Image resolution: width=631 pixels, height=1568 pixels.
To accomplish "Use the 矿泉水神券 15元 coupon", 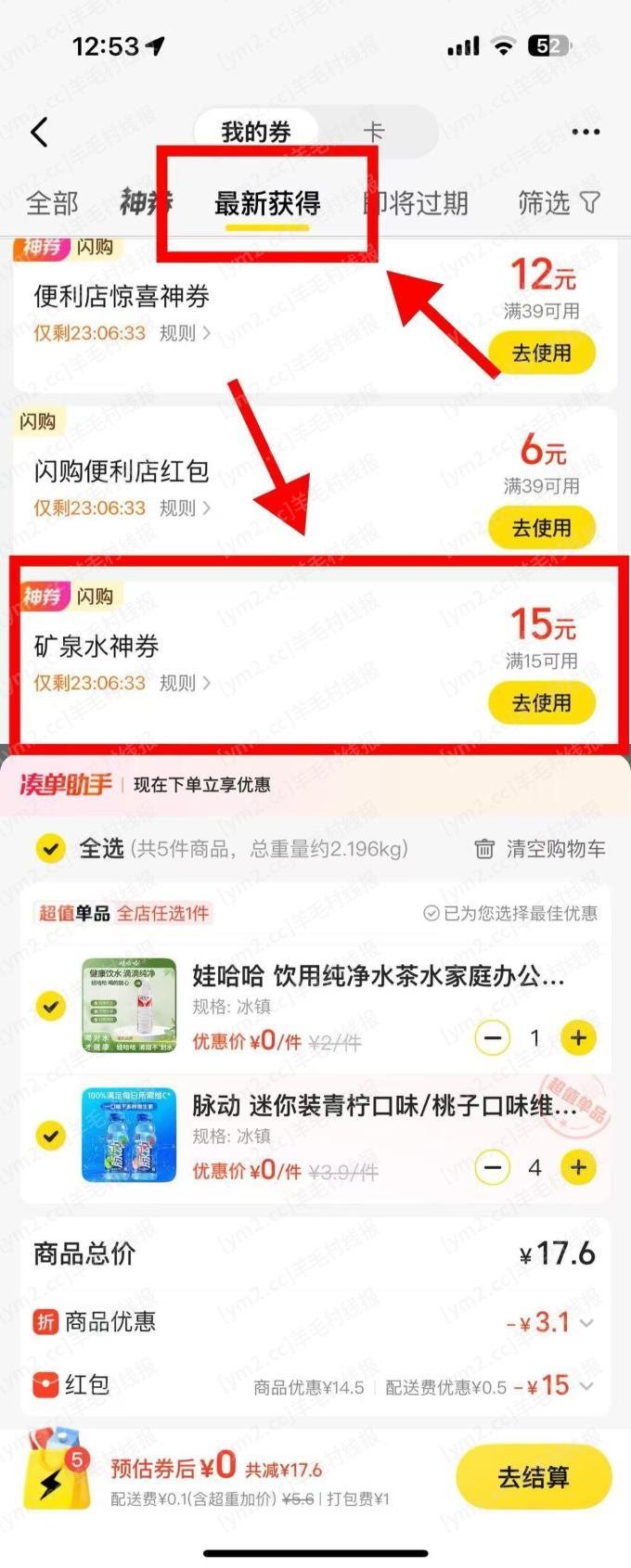I will tap(541, 703).
